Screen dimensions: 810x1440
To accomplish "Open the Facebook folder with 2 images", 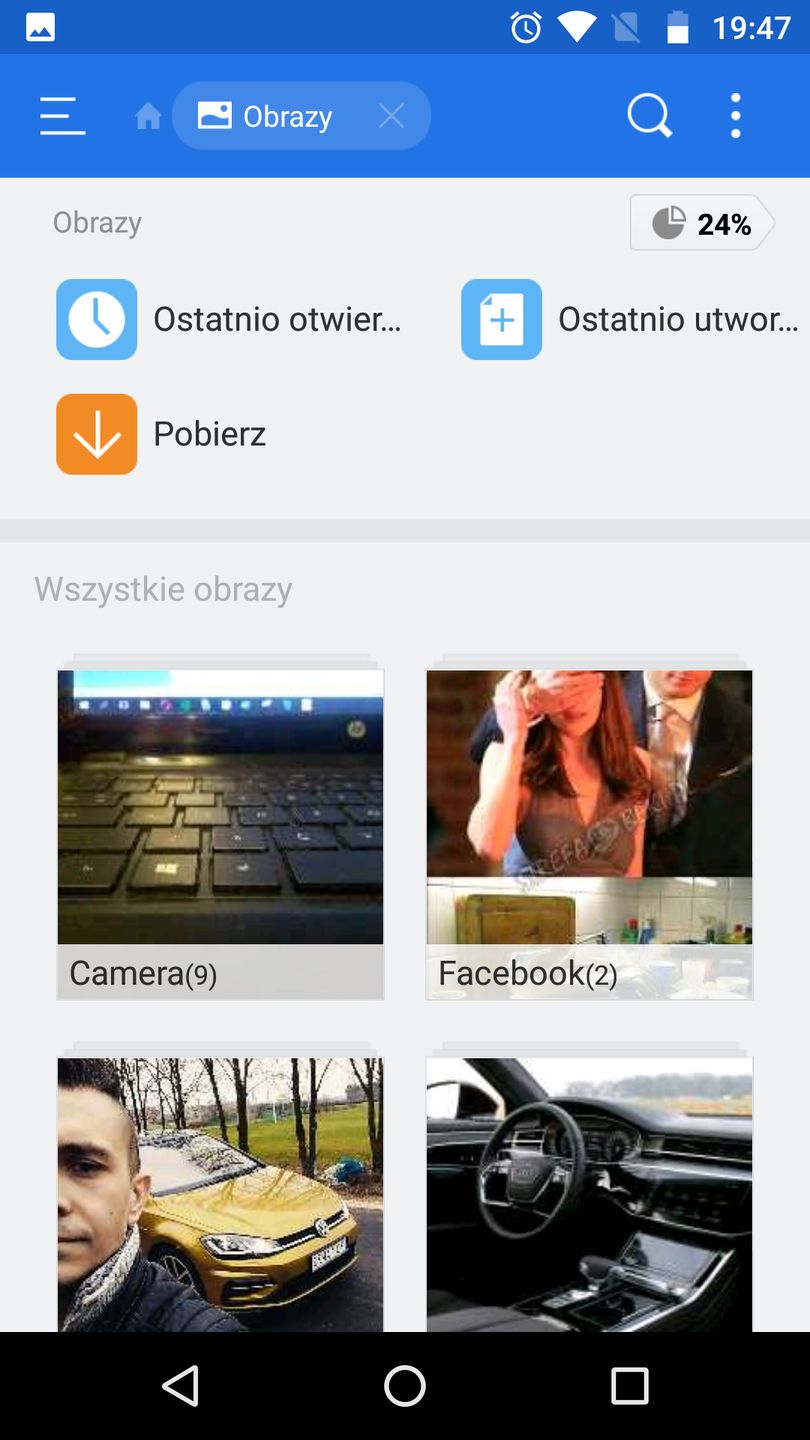I will (589, 830).
